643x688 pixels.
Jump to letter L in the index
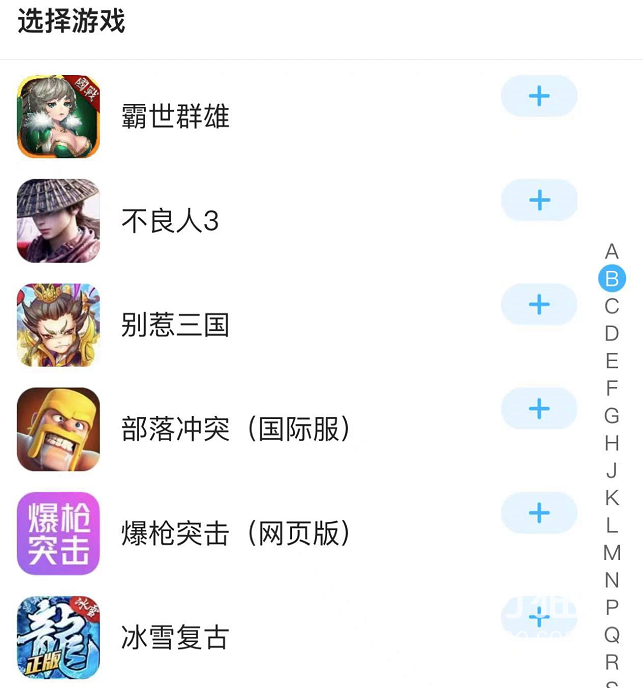(x=612, y=525)
